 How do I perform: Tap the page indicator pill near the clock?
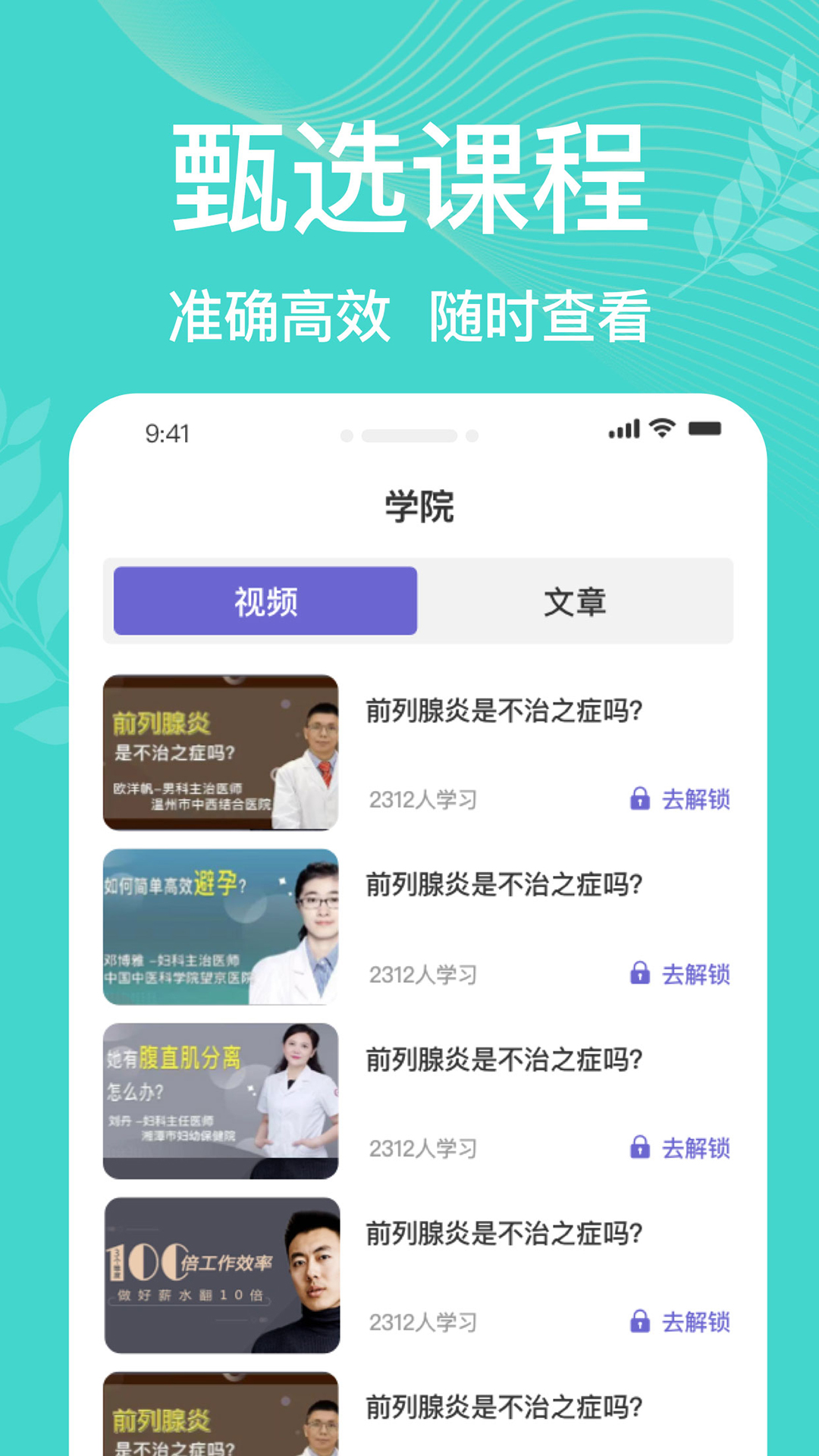coord(409,436)
